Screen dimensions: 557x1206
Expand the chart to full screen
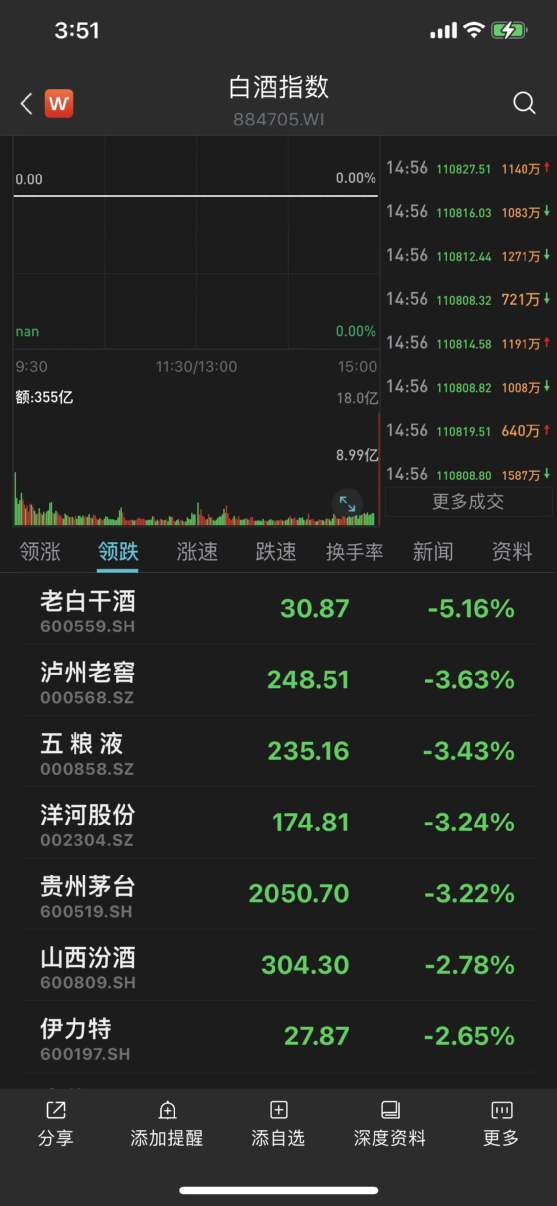[347, 504]
